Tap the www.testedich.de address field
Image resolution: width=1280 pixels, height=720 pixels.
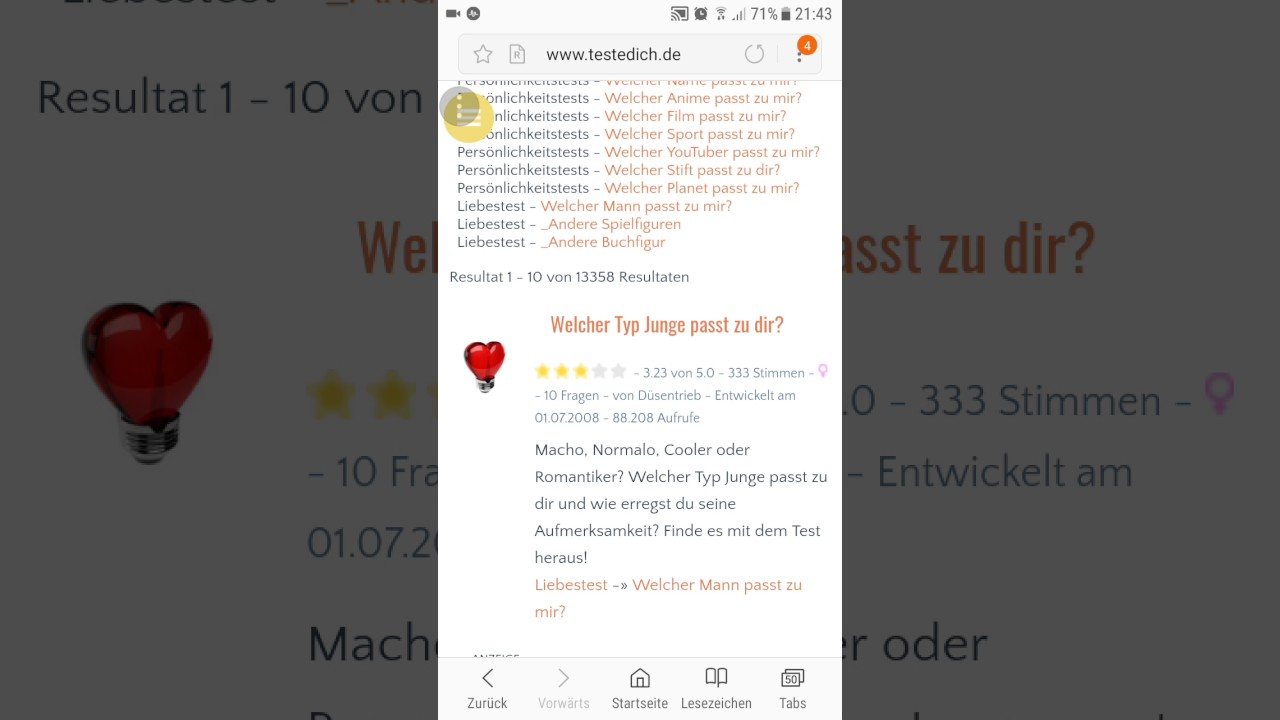click(613, 55)
